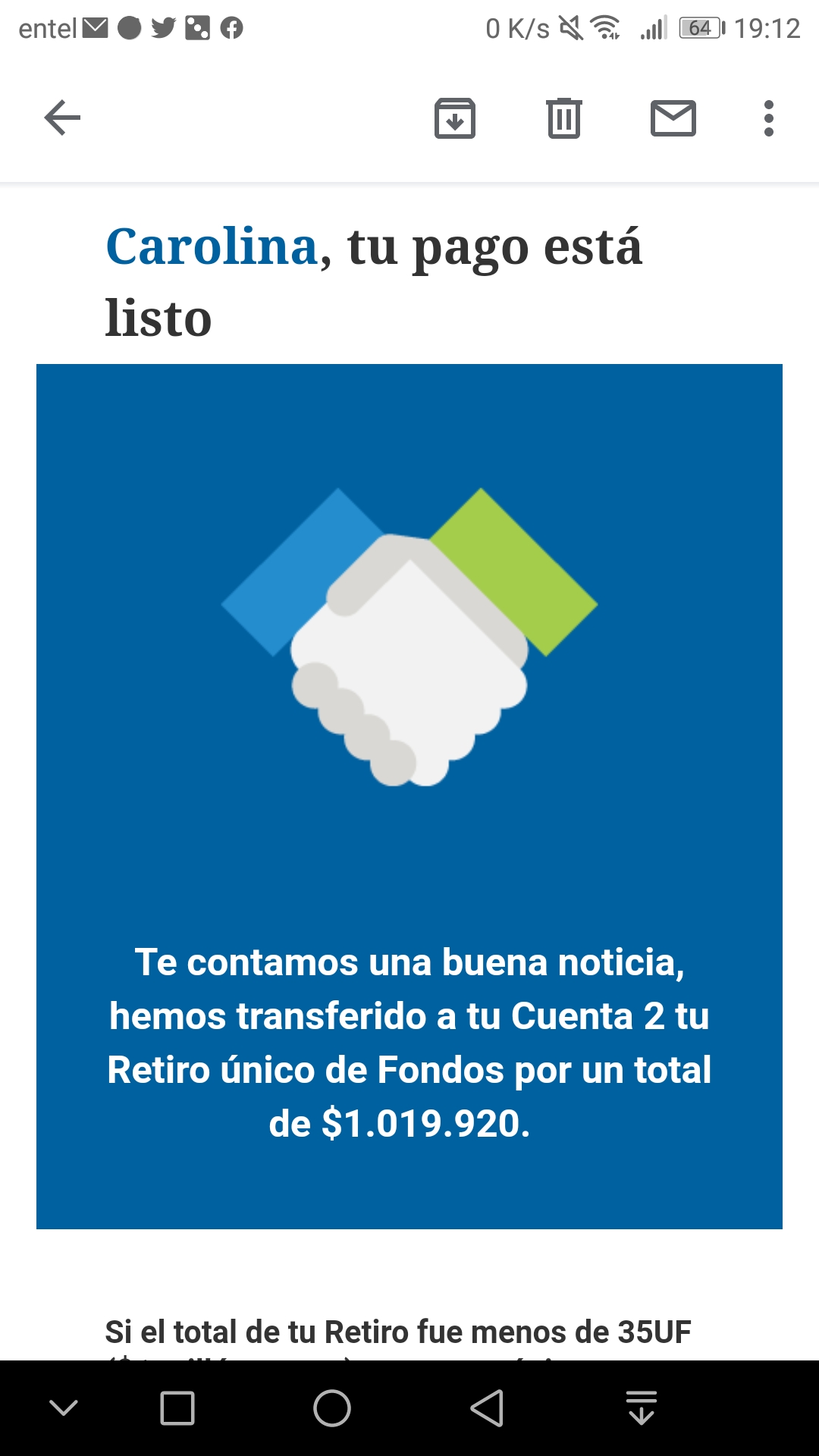
Task: Mark email as unread
Action: click(x=673, y=118)
